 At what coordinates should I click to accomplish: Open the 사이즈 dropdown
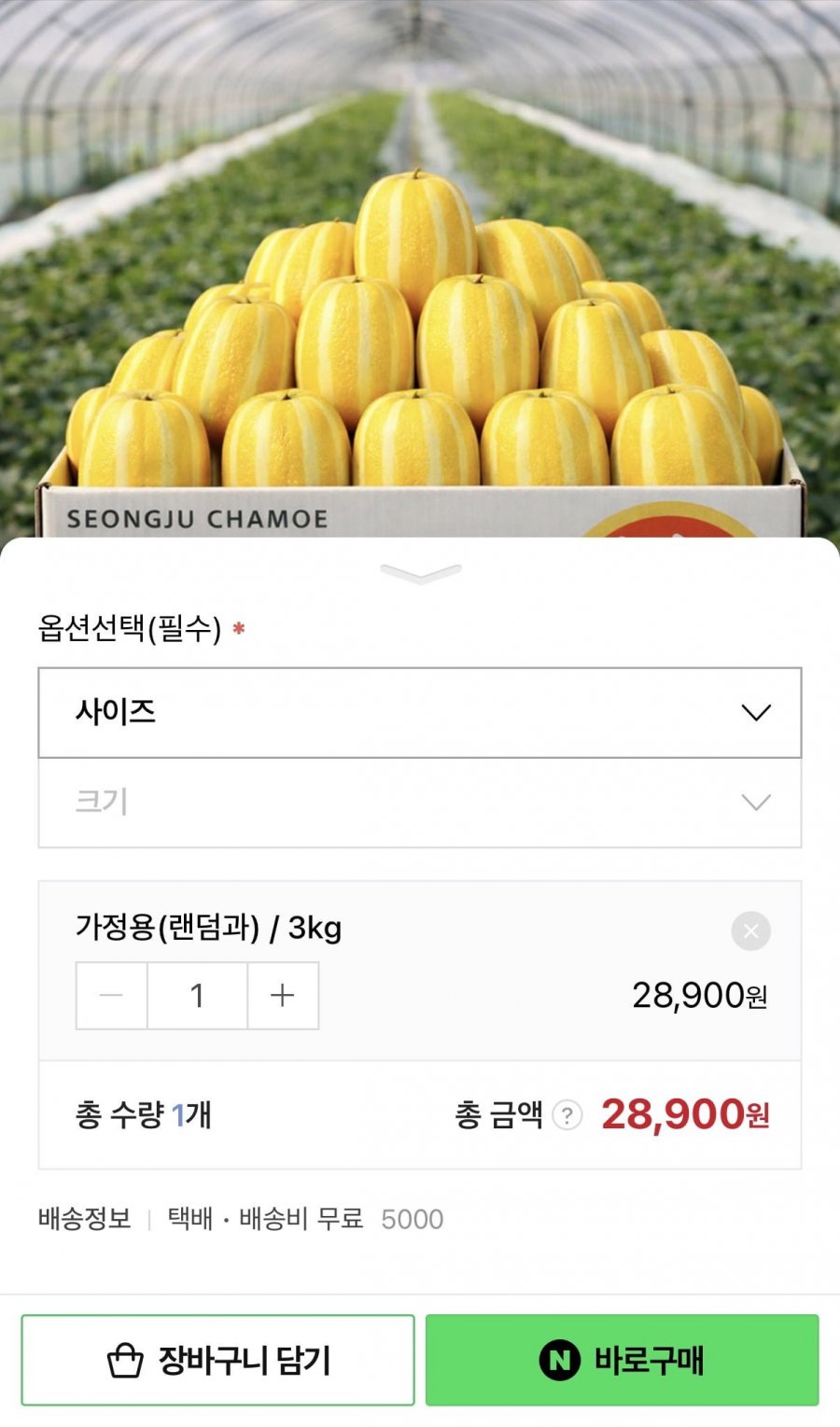pos(420,712)
